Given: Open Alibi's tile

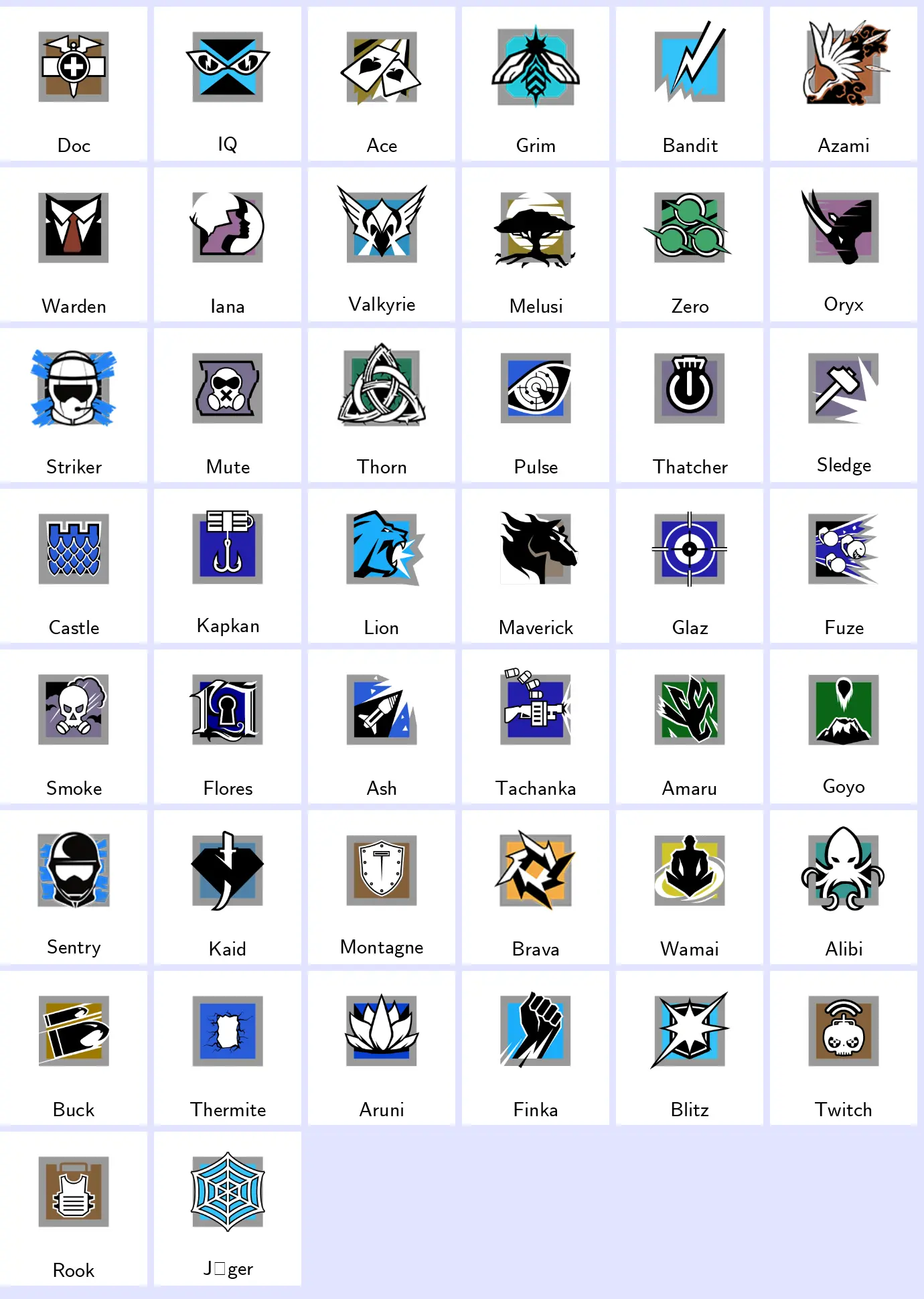Looking at the screenshot, I should pos(844,887).
